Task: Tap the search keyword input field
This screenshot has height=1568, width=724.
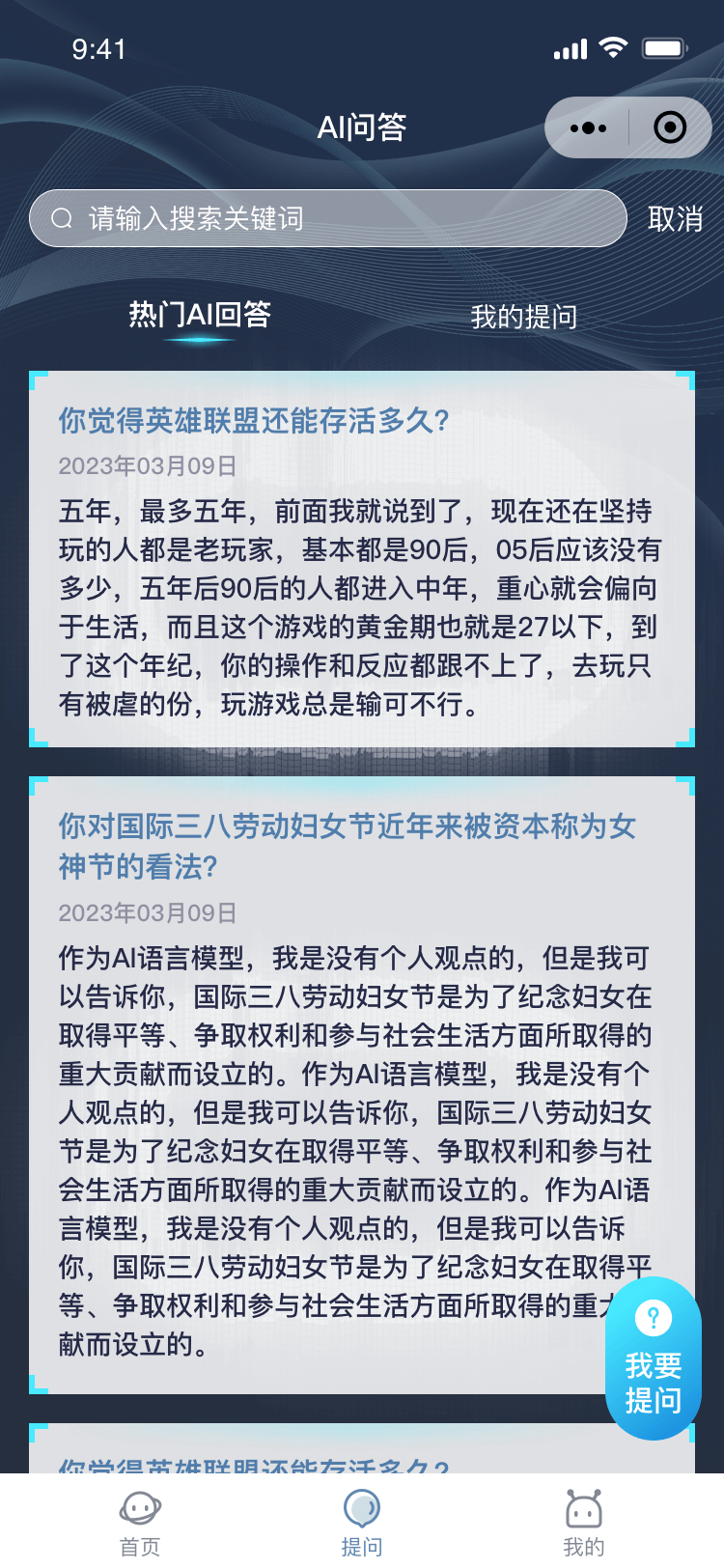Action: 328,218
